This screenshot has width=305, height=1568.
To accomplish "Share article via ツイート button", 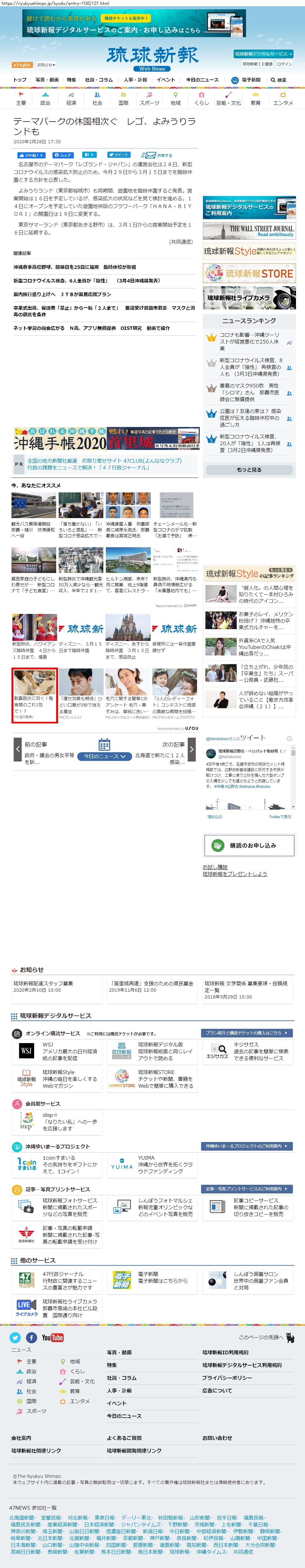I will (118, 155).
